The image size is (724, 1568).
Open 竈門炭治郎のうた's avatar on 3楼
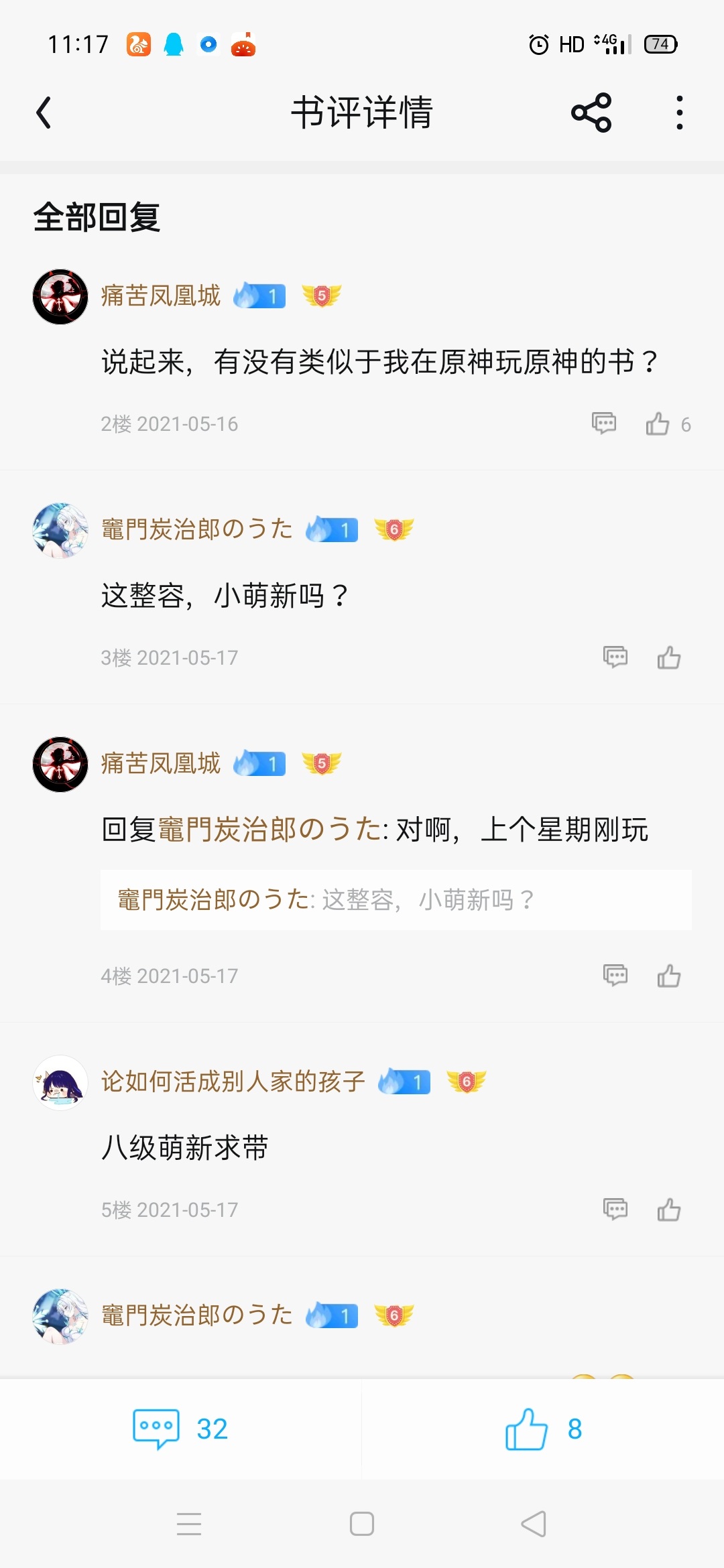(60, 531)
